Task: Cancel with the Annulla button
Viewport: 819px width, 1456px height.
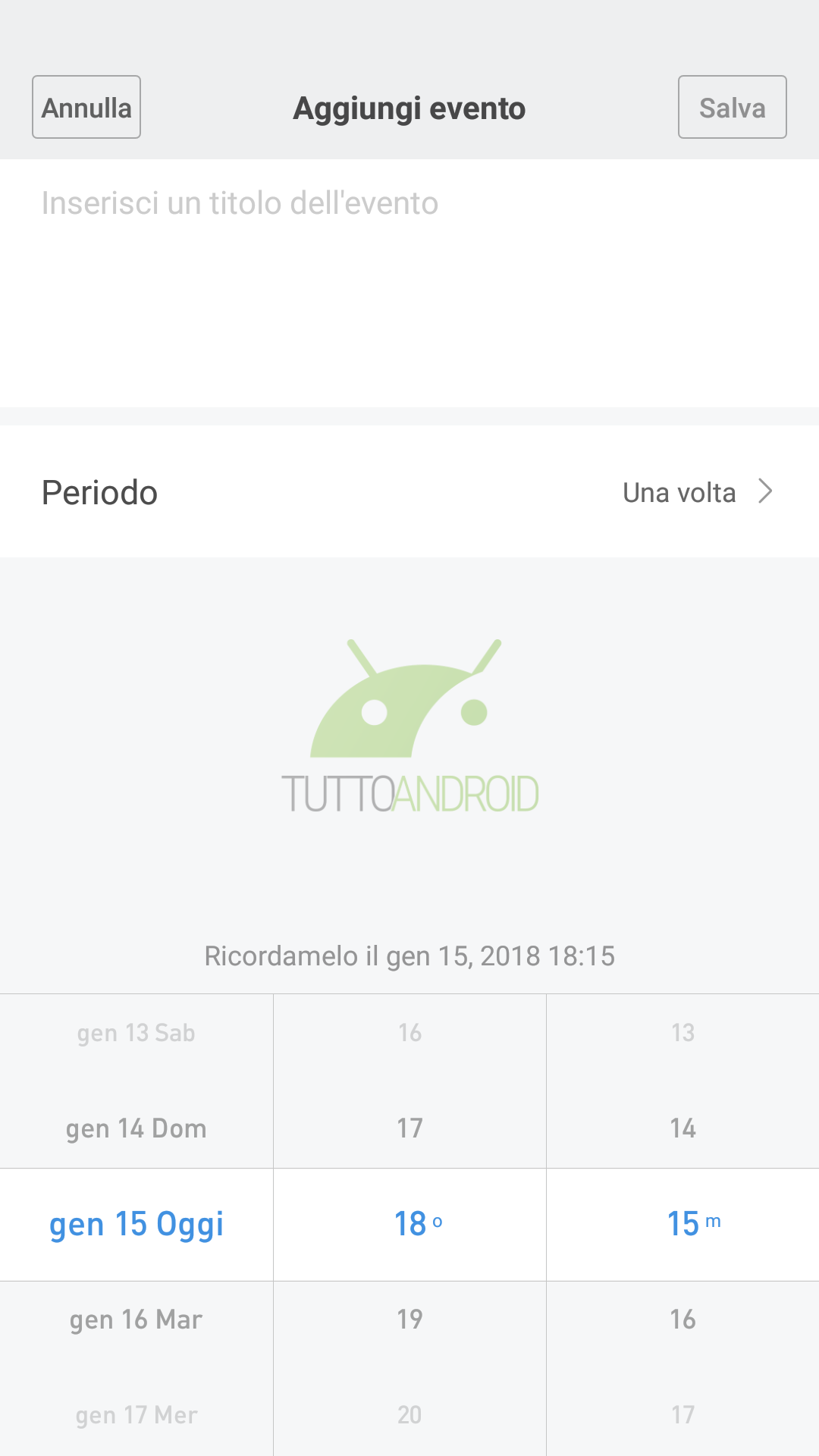Action: pyautogui.click(x=86, y=107)
